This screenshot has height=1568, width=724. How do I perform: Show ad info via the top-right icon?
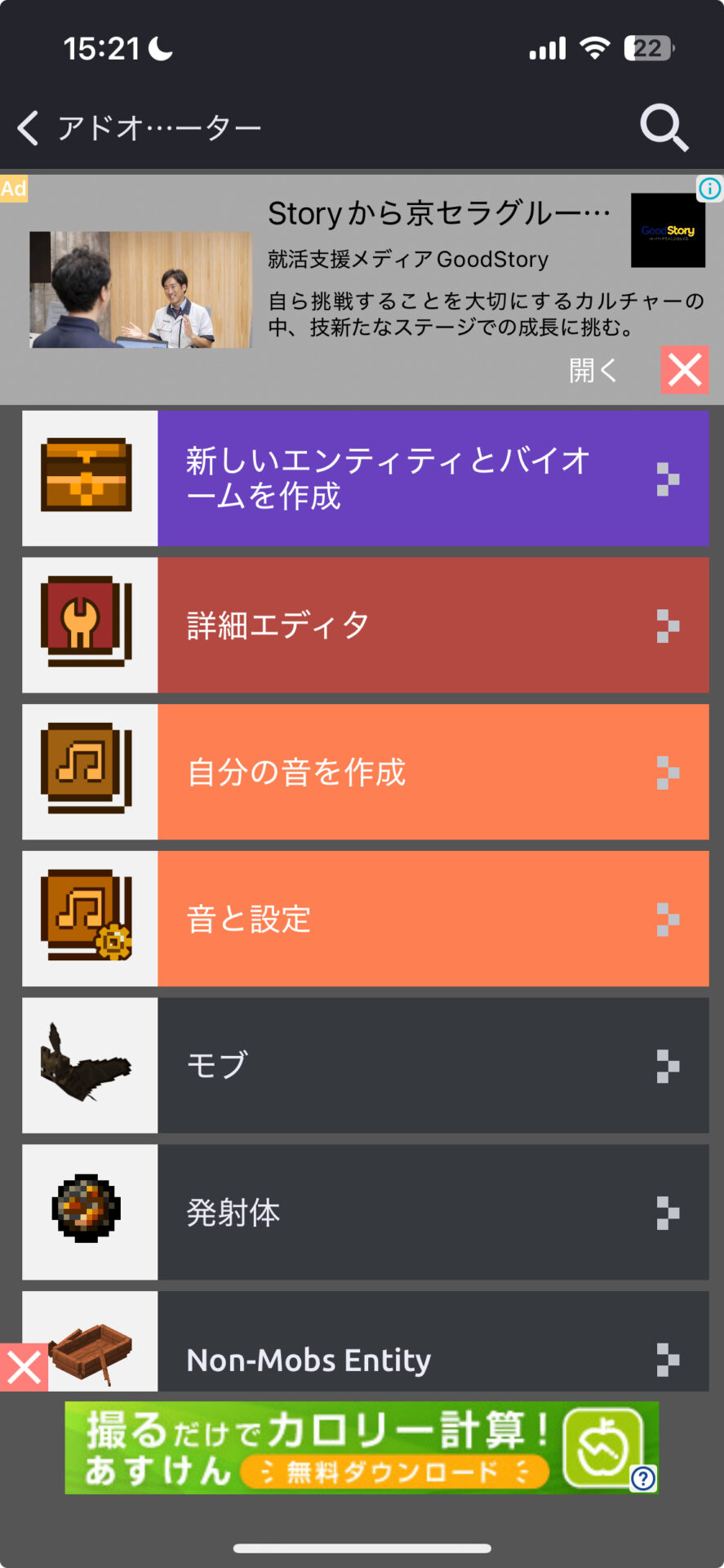click(x=709, y=189)
